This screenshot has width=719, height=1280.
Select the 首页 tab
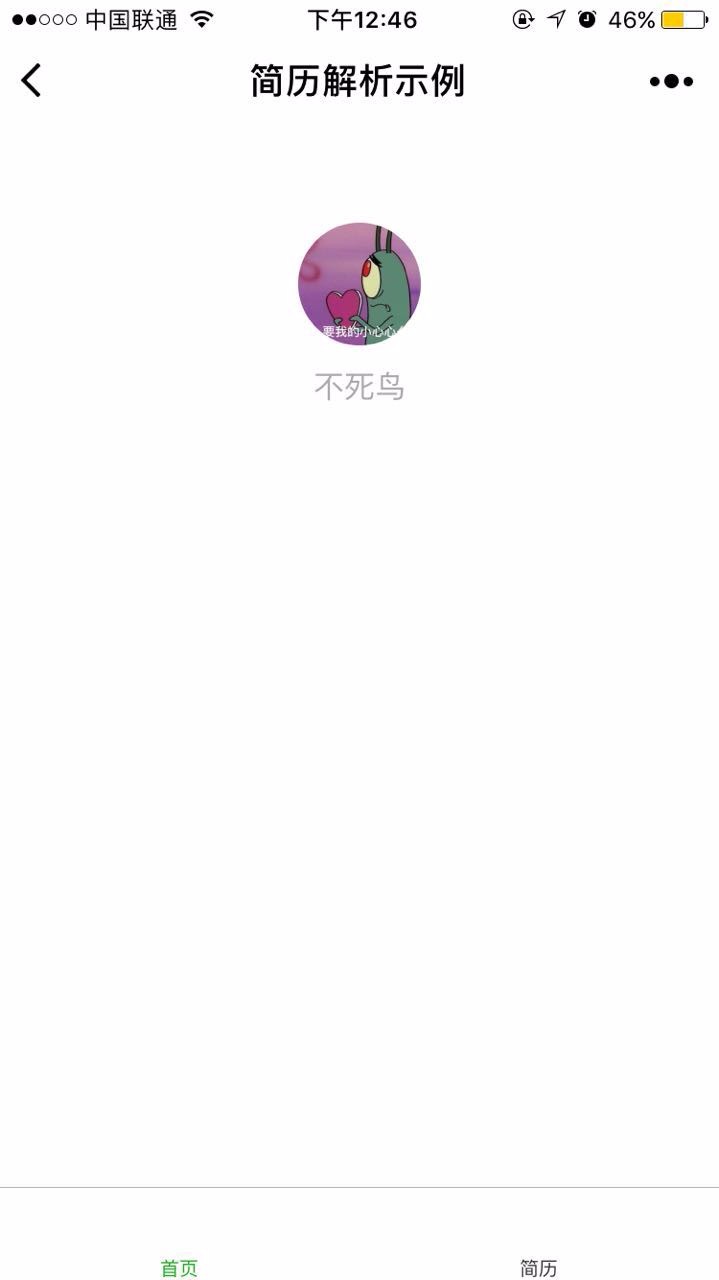pyautogui.click(x=180, y=1268)
